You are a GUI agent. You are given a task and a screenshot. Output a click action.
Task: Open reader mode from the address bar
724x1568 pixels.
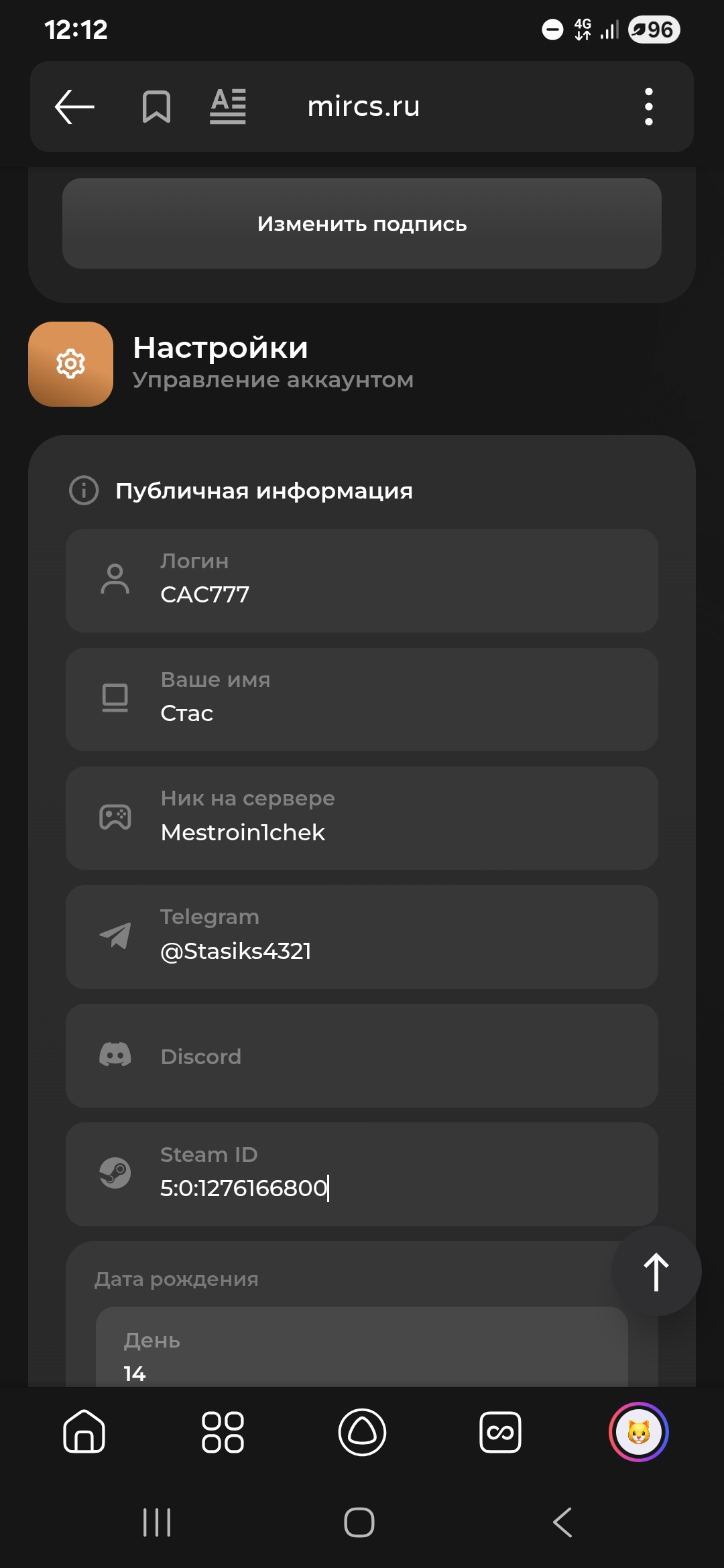(228, 106)
